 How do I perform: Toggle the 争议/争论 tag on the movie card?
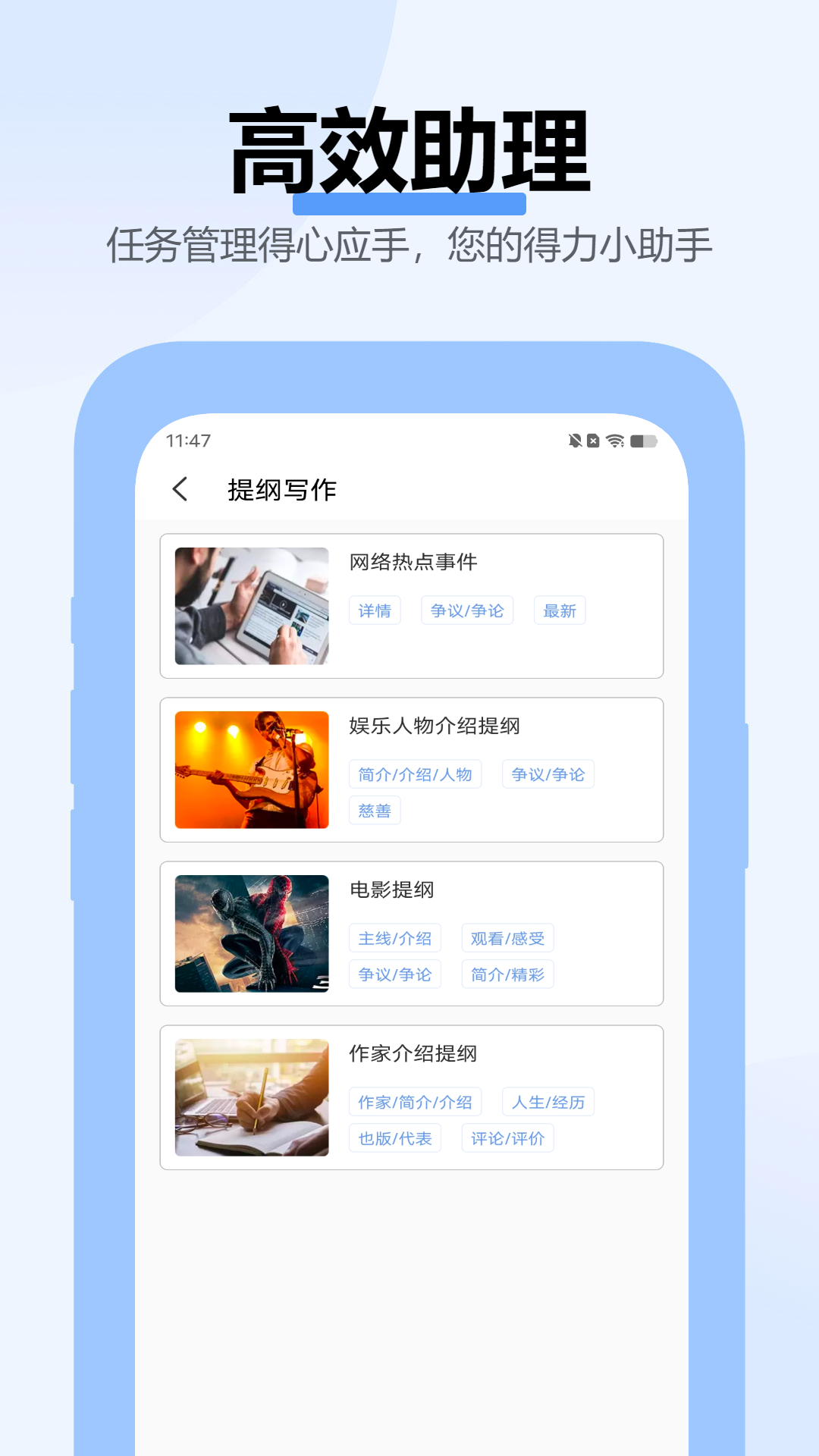tap(395, 974)
